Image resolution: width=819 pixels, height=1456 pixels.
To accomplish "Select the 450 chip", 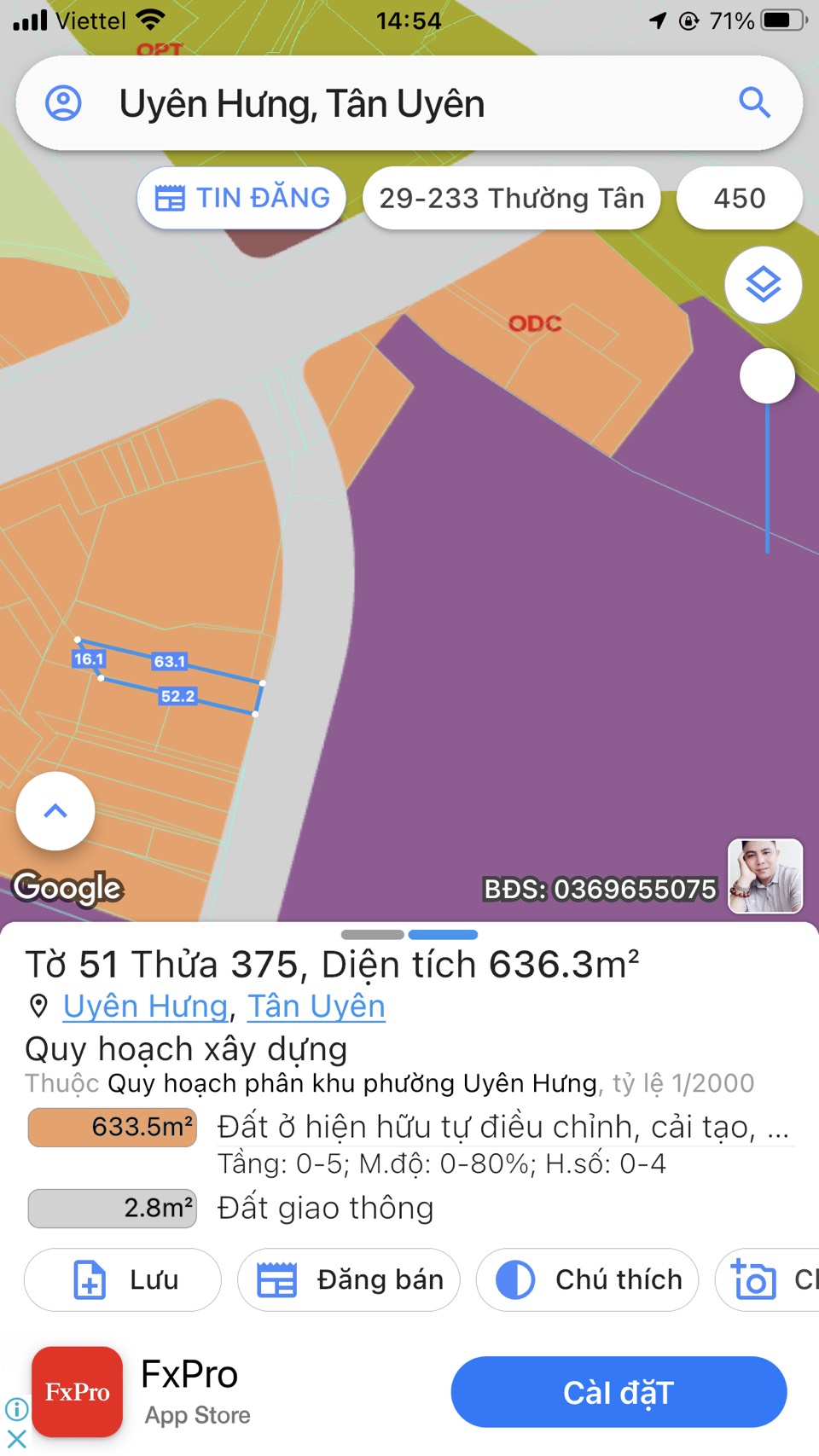I will pyautogui.click(x=739, y=199).
